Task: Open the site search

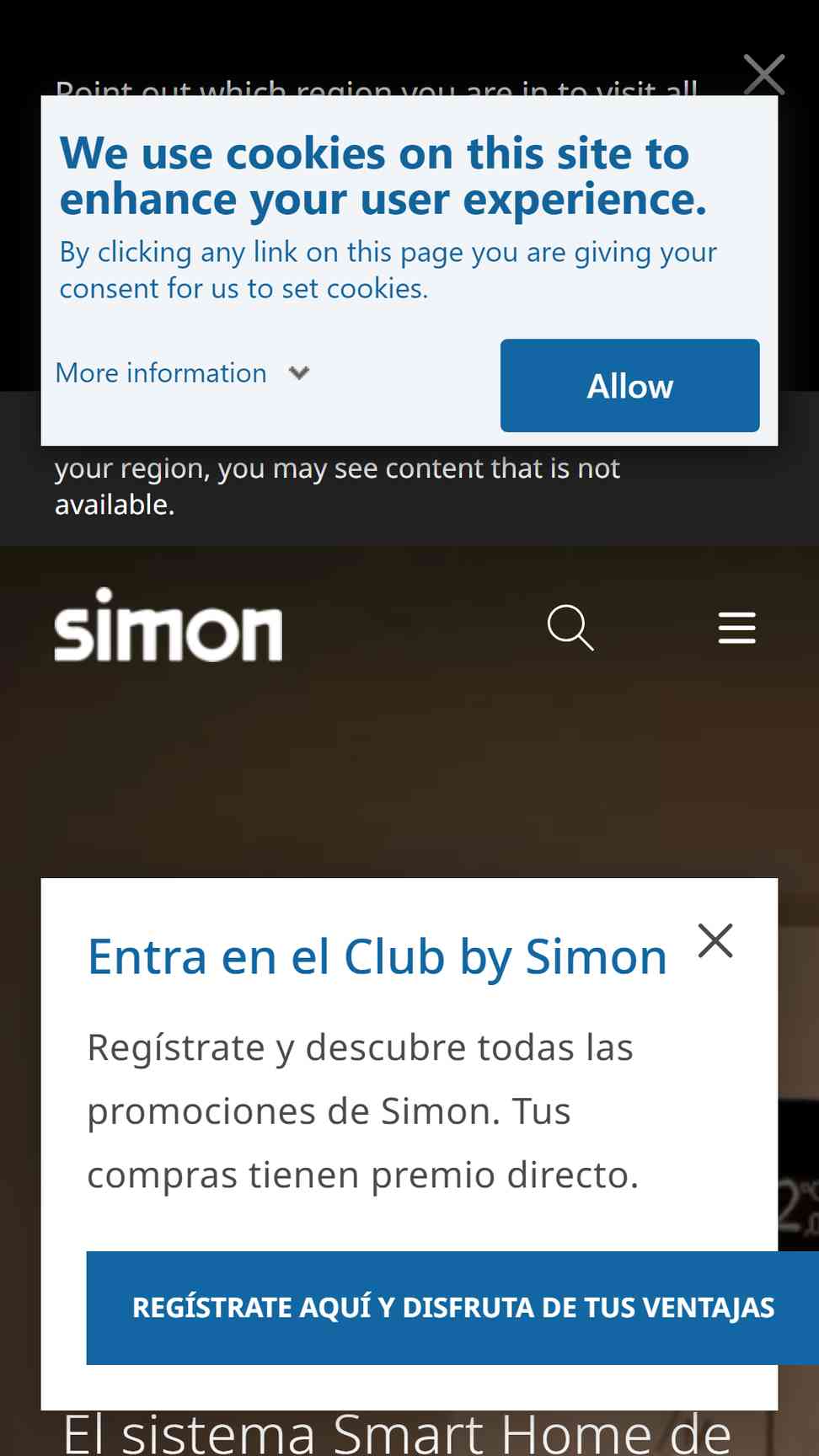Action: click(570, 628)
